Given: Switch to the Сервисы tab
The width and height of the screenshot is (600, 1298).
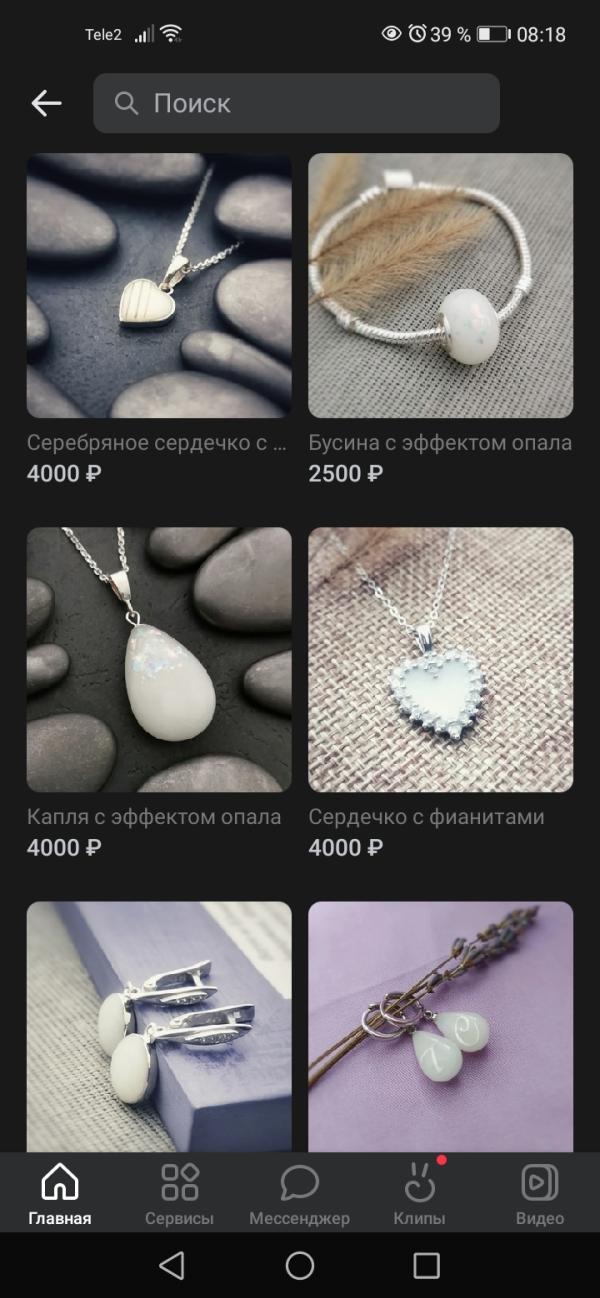Looking at the screenshot, I should click(180, 1195).
